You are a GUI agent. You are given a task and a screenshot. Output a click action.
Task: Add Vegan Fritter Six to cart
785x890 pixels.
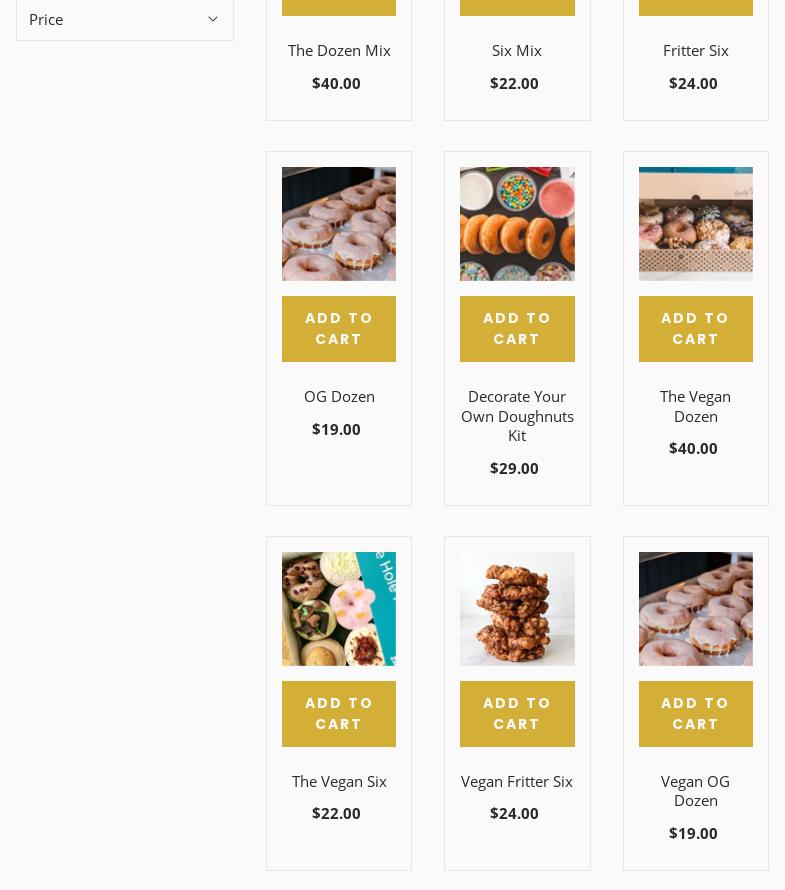point(517,713)
